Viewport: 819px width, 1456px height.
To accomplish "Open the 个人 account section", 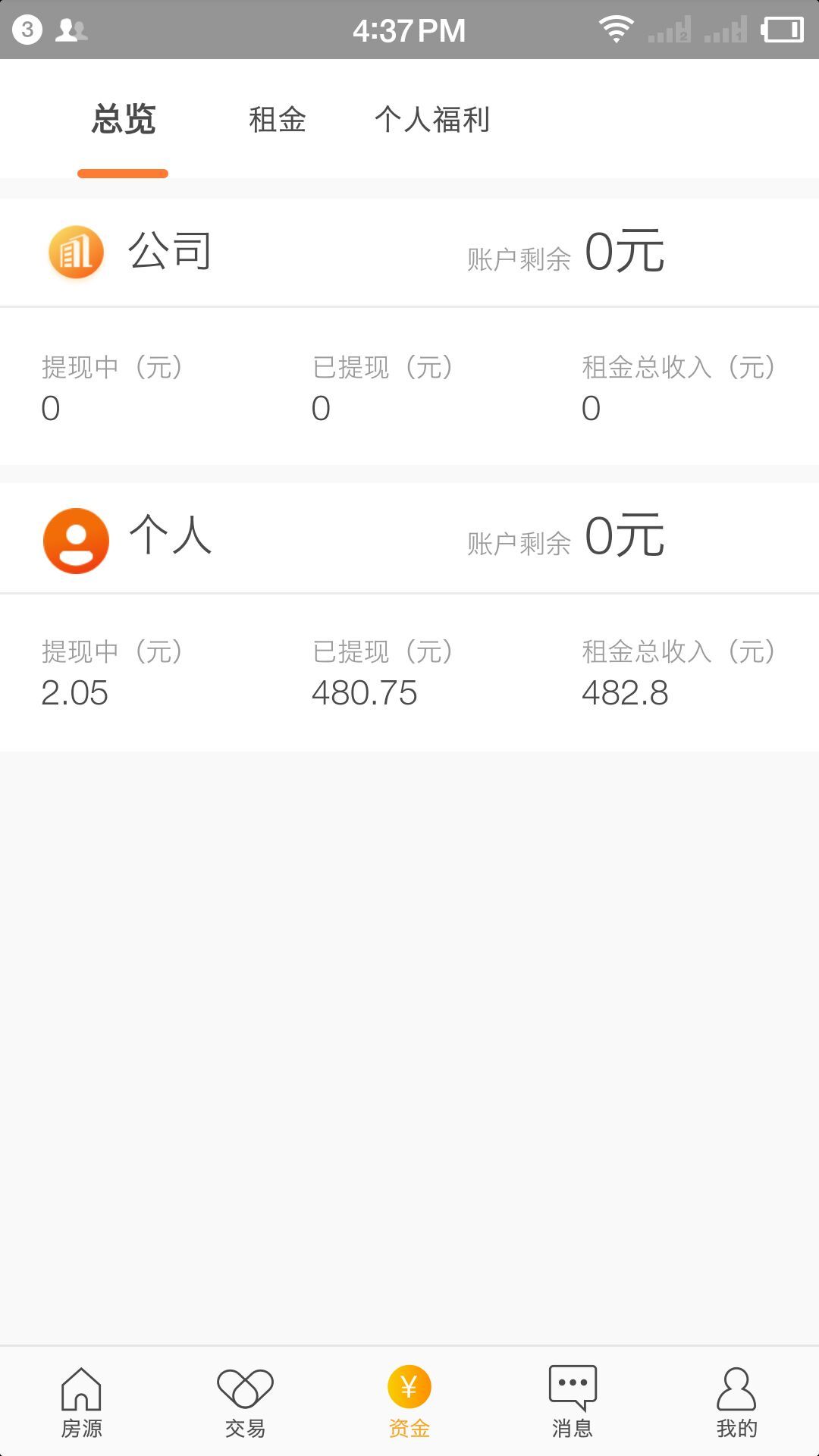I will (409, 538).
